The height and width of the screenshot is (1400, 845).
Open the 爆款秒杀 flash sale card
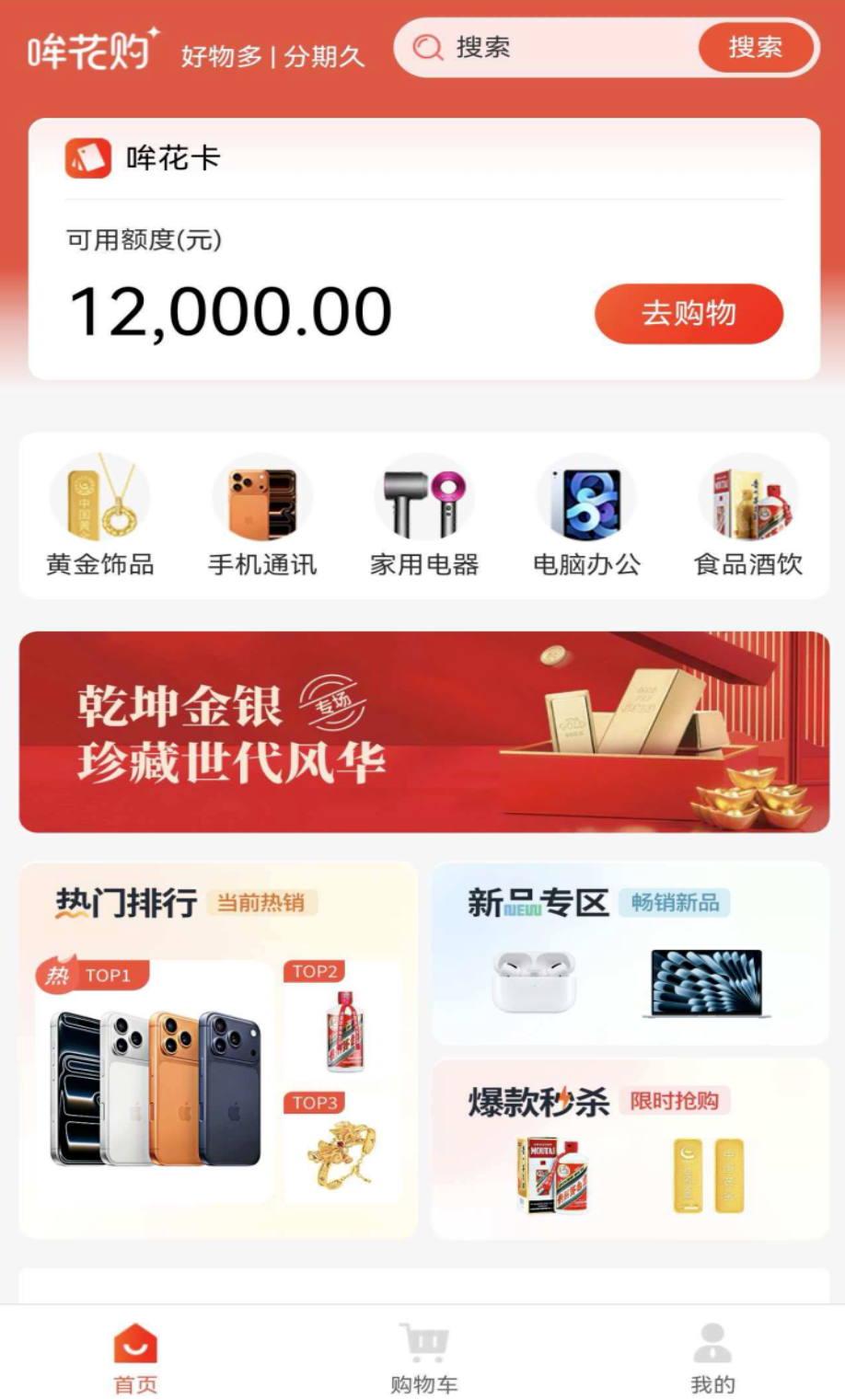631,1150
